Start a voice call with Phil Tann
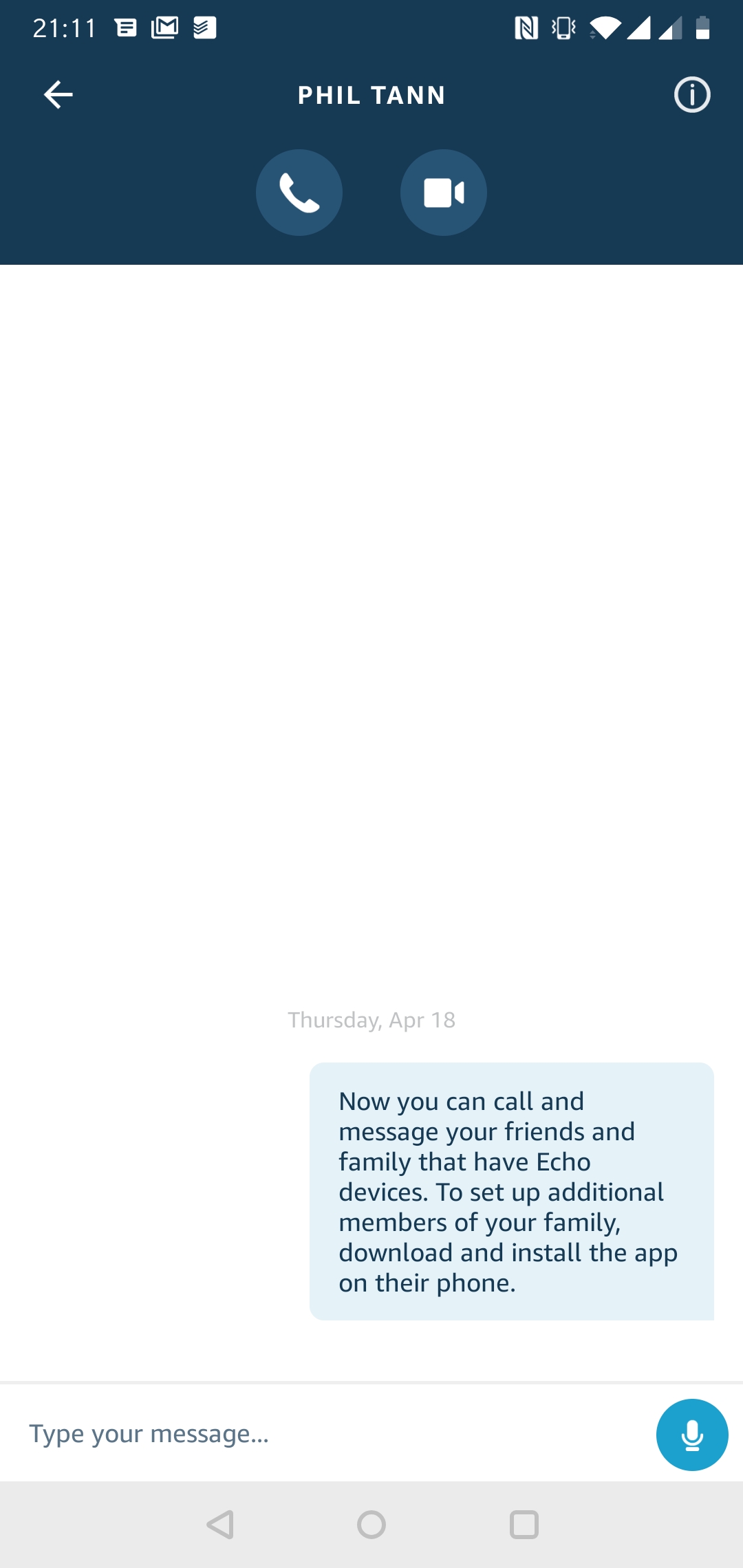This screenshot has width=743, height=1568. [299, 193]
